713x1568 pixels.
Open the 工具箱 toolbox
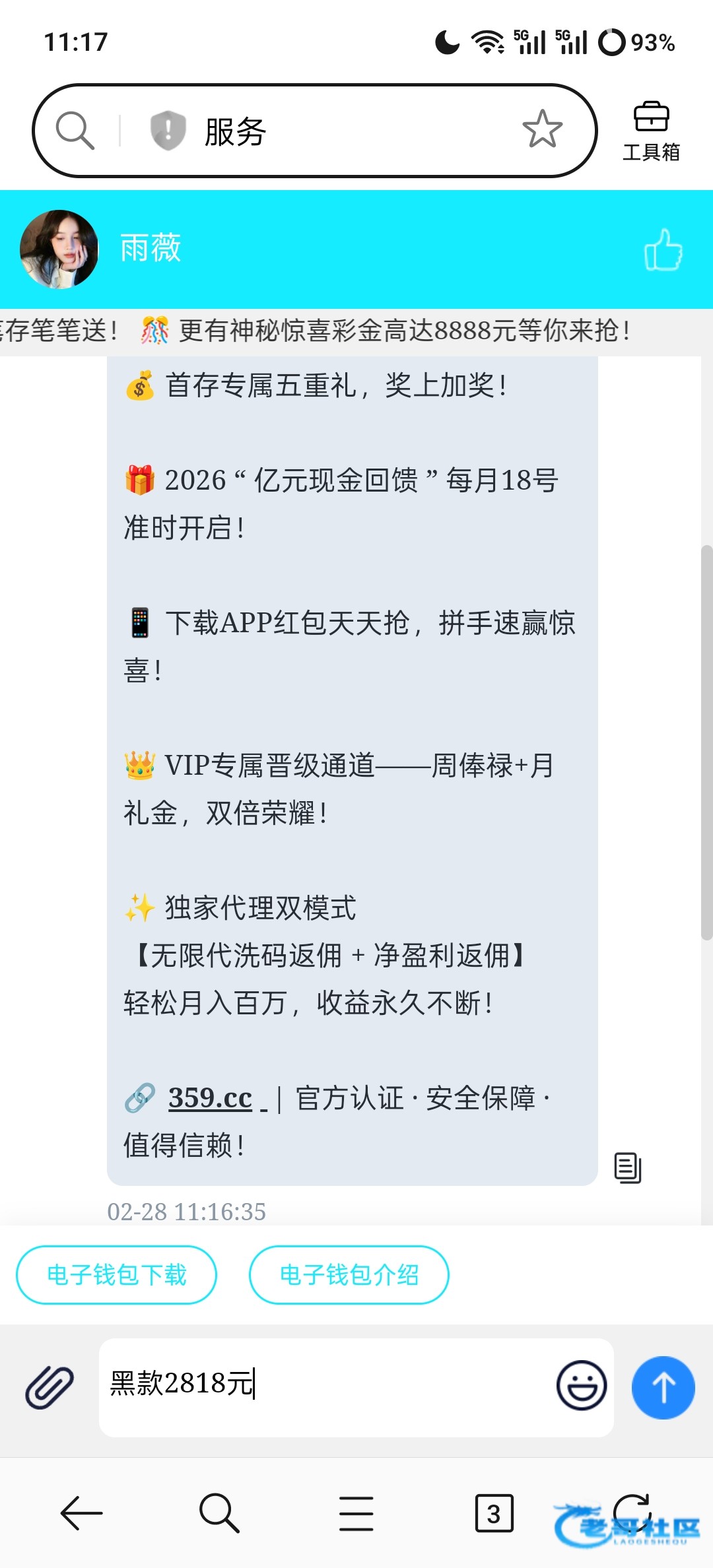click(x=651, y=131)
